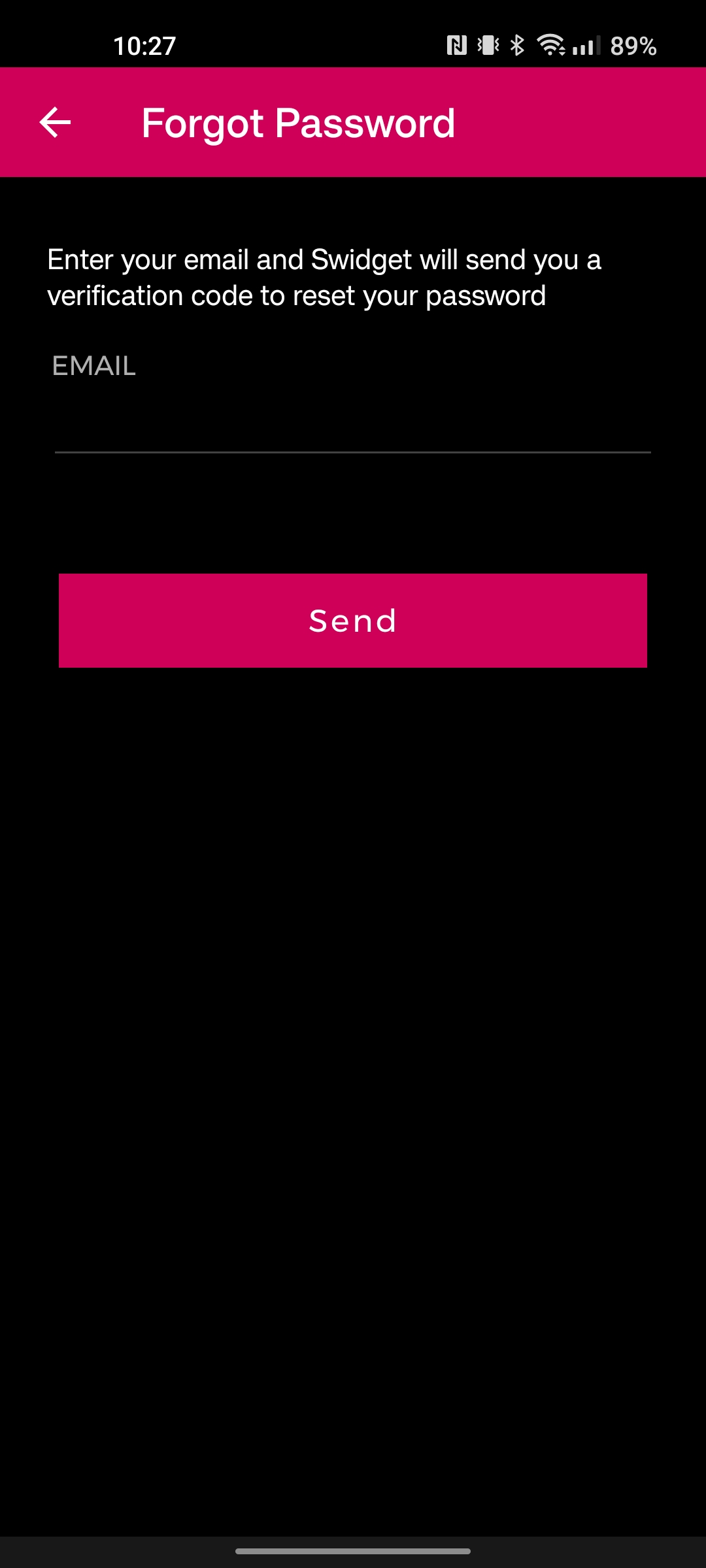The image size is (706, 1568).
Task: Tap the Send button
Action: (353, 621)
